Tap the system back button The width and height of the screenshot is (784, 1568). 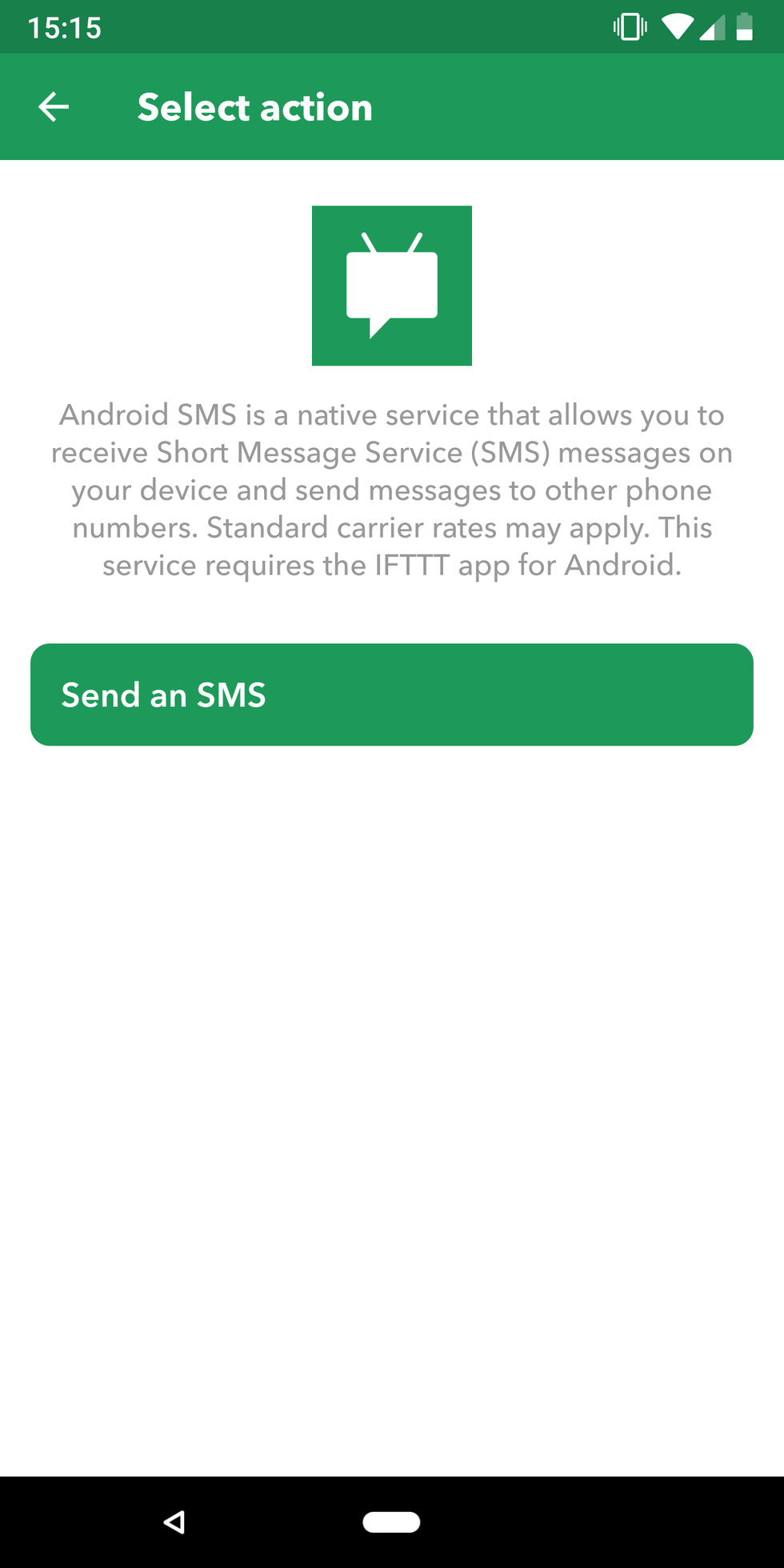tap(174, 1522)
